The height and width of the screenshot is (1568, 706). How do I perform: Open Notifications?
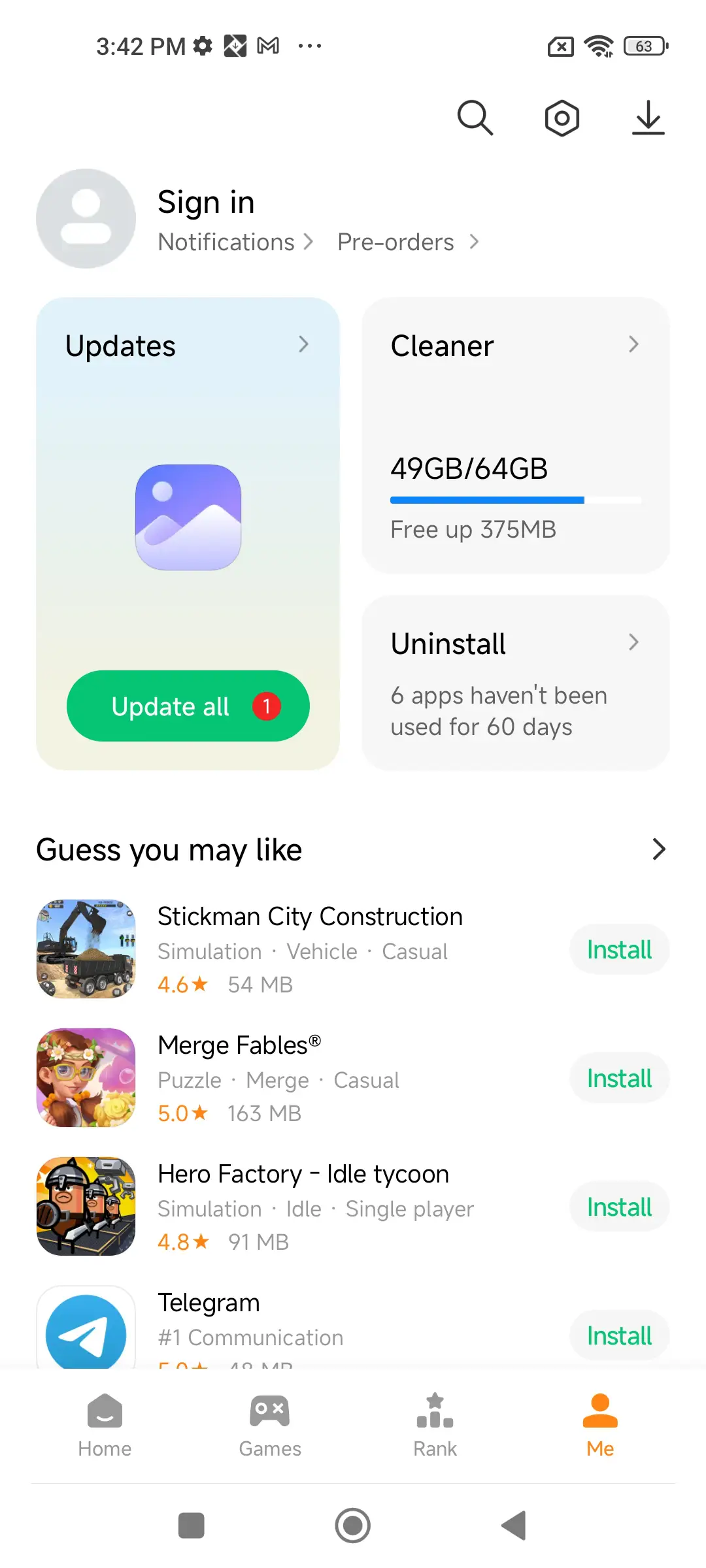point(235,242)
